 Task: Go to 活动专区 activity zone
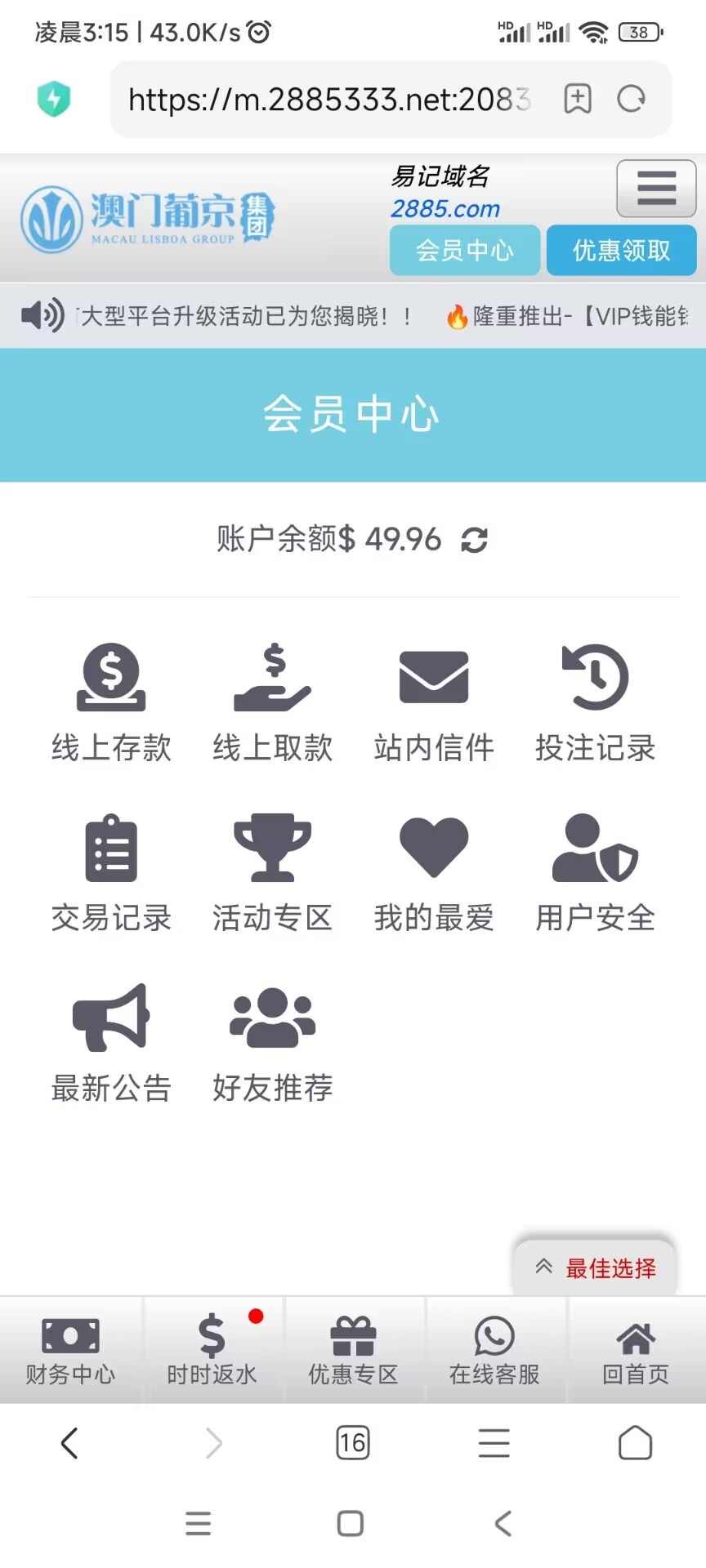click(272, 872)
